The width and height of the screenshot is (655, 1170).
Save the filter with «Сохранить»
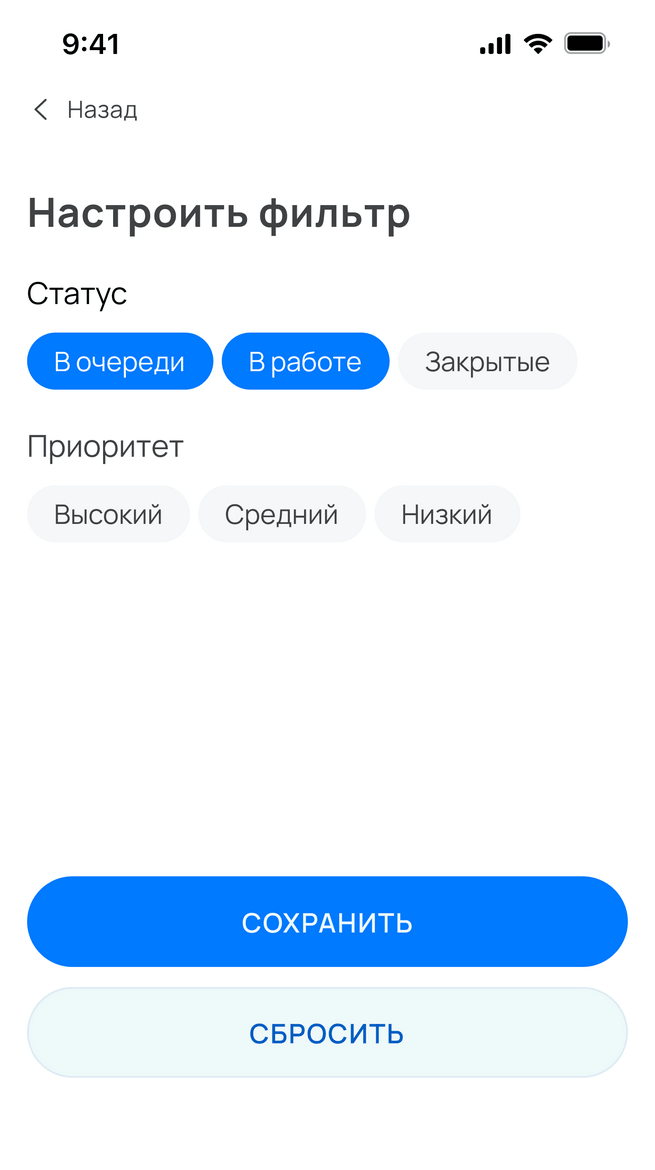[327, 921]
